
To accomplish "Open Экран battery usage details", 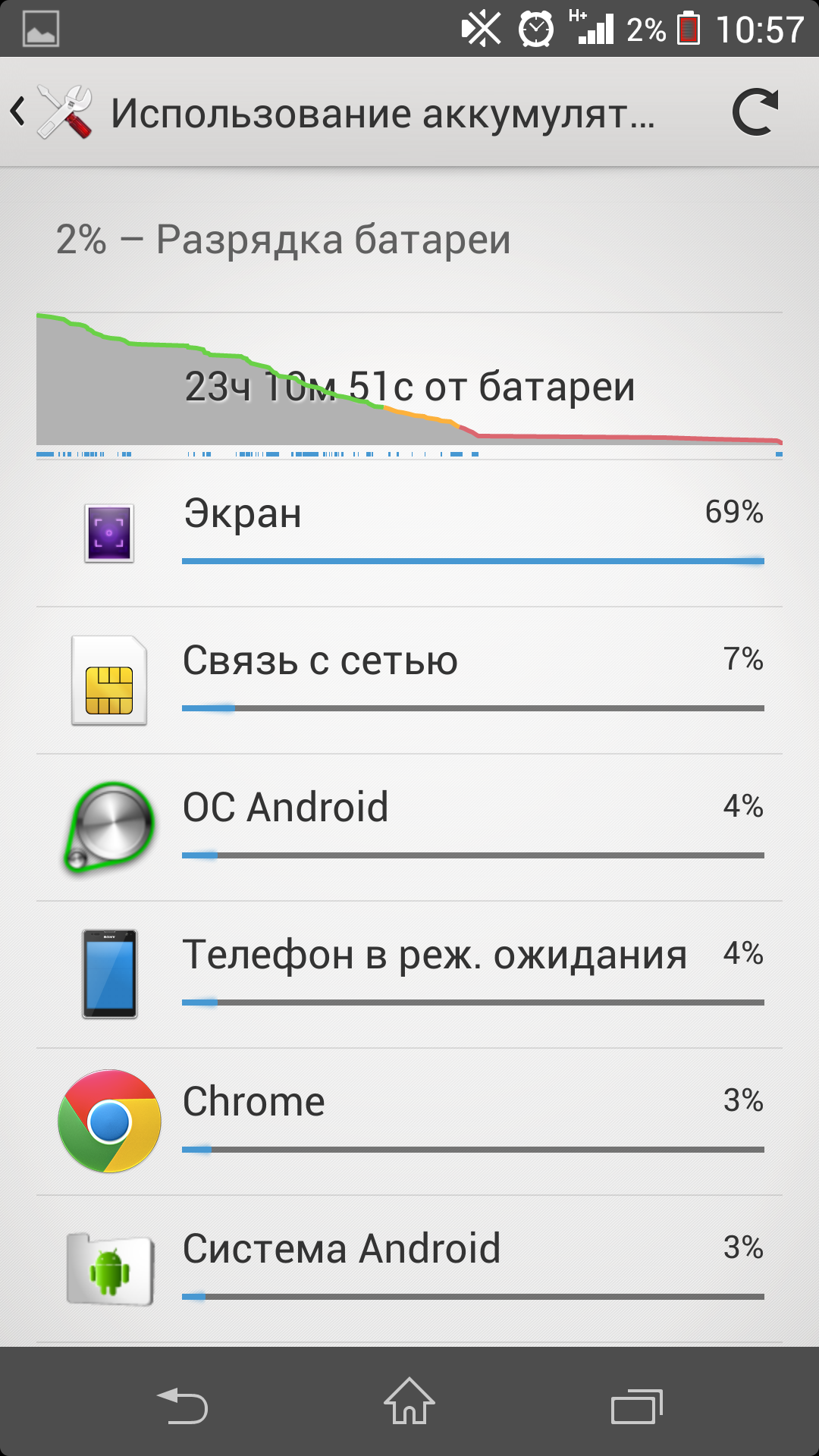I will coord(409,533).
